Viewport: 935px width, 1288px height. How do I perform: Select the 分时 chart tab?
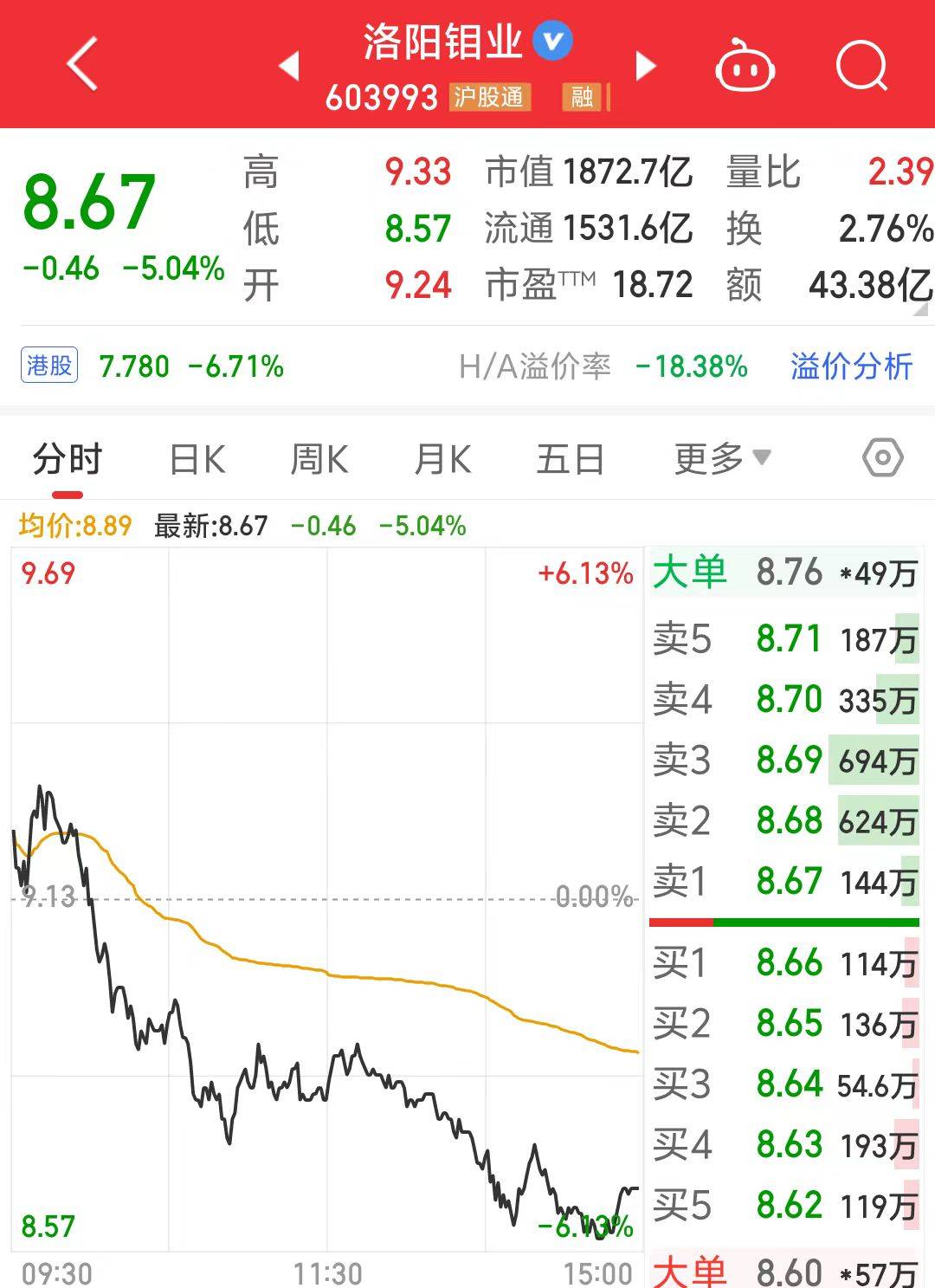pos(68,459)
